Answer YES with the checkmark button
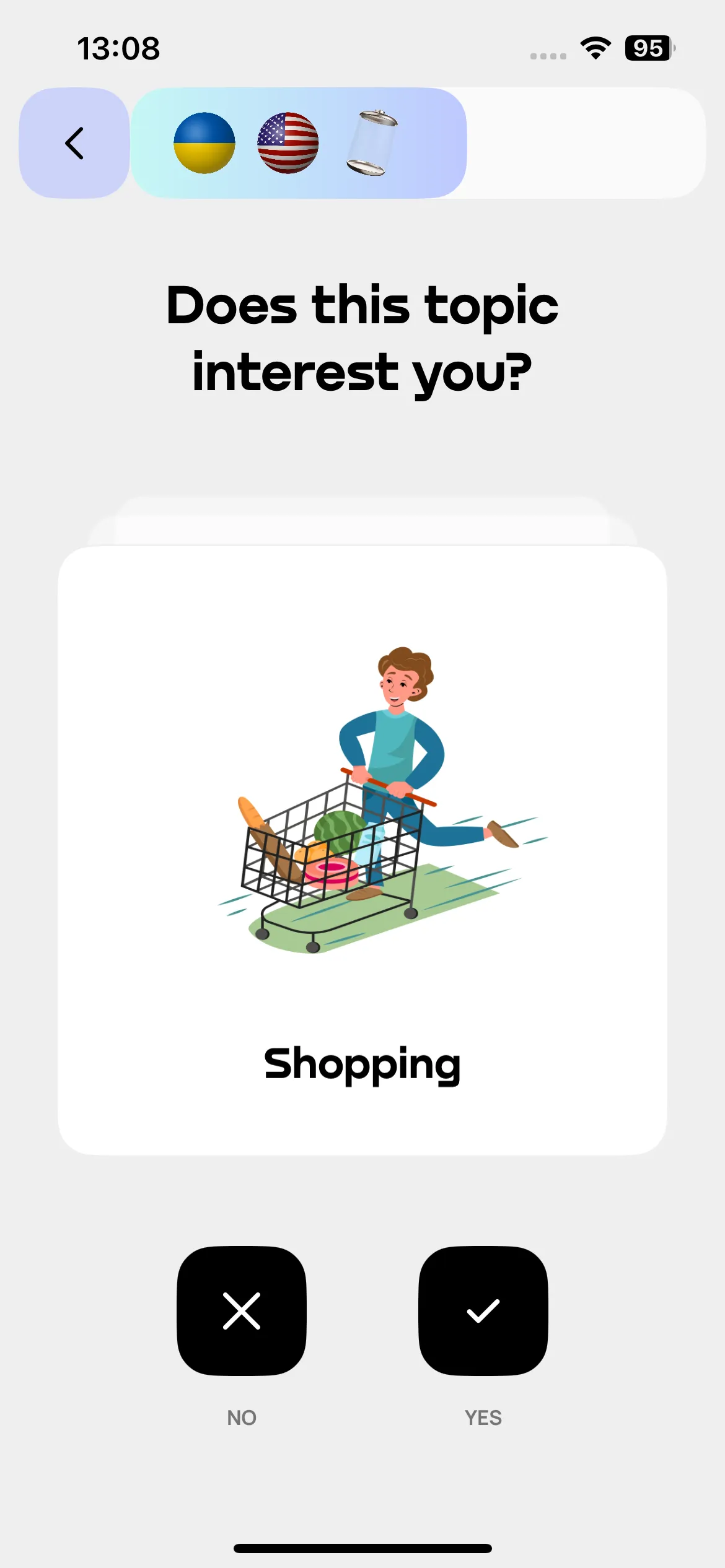The height and width of the screenshot is (1568, 725). (483, 1311)
